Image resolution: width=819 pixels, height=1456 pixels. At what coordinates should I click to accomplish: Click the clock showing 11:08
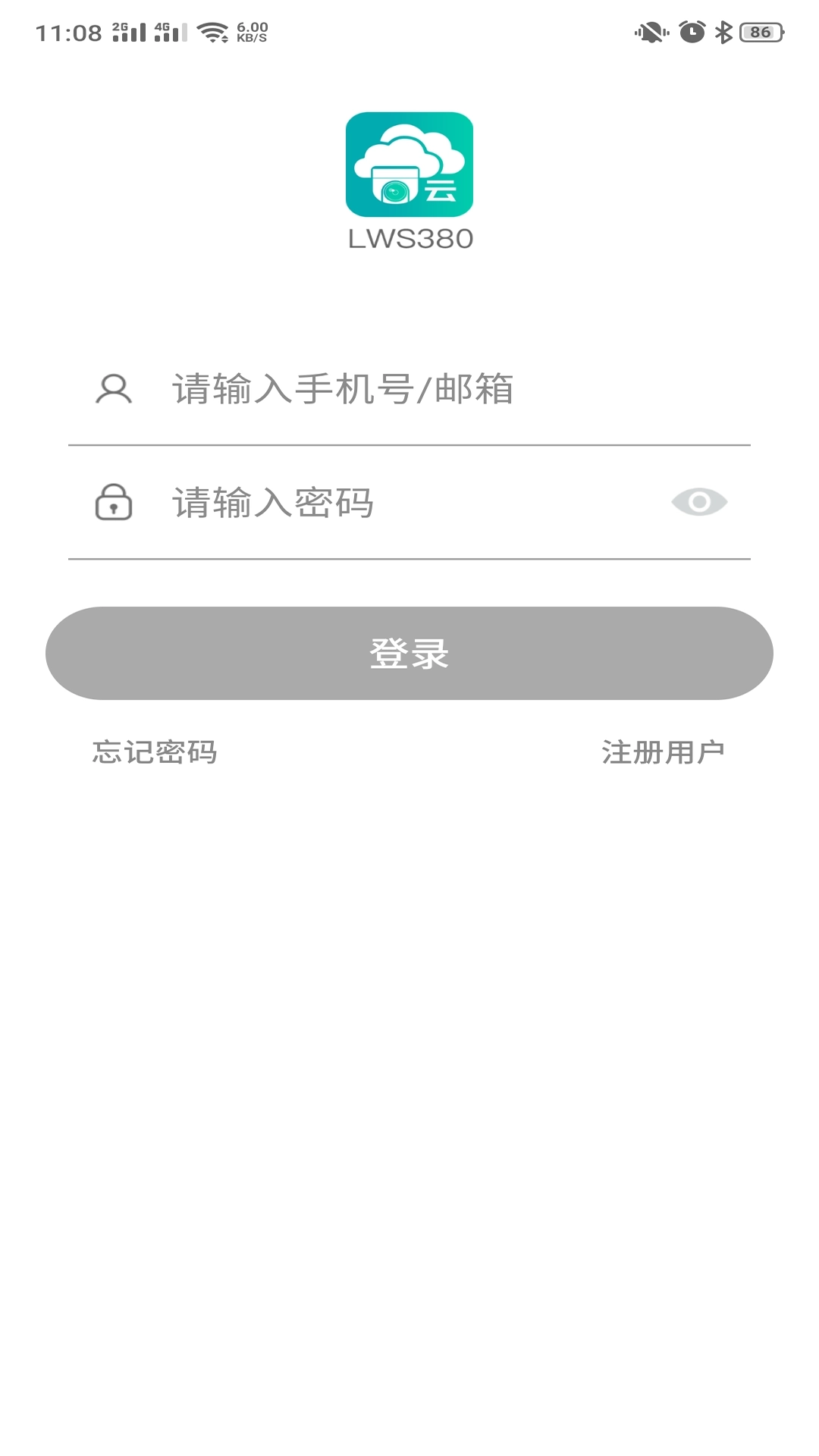coord(68,32)
